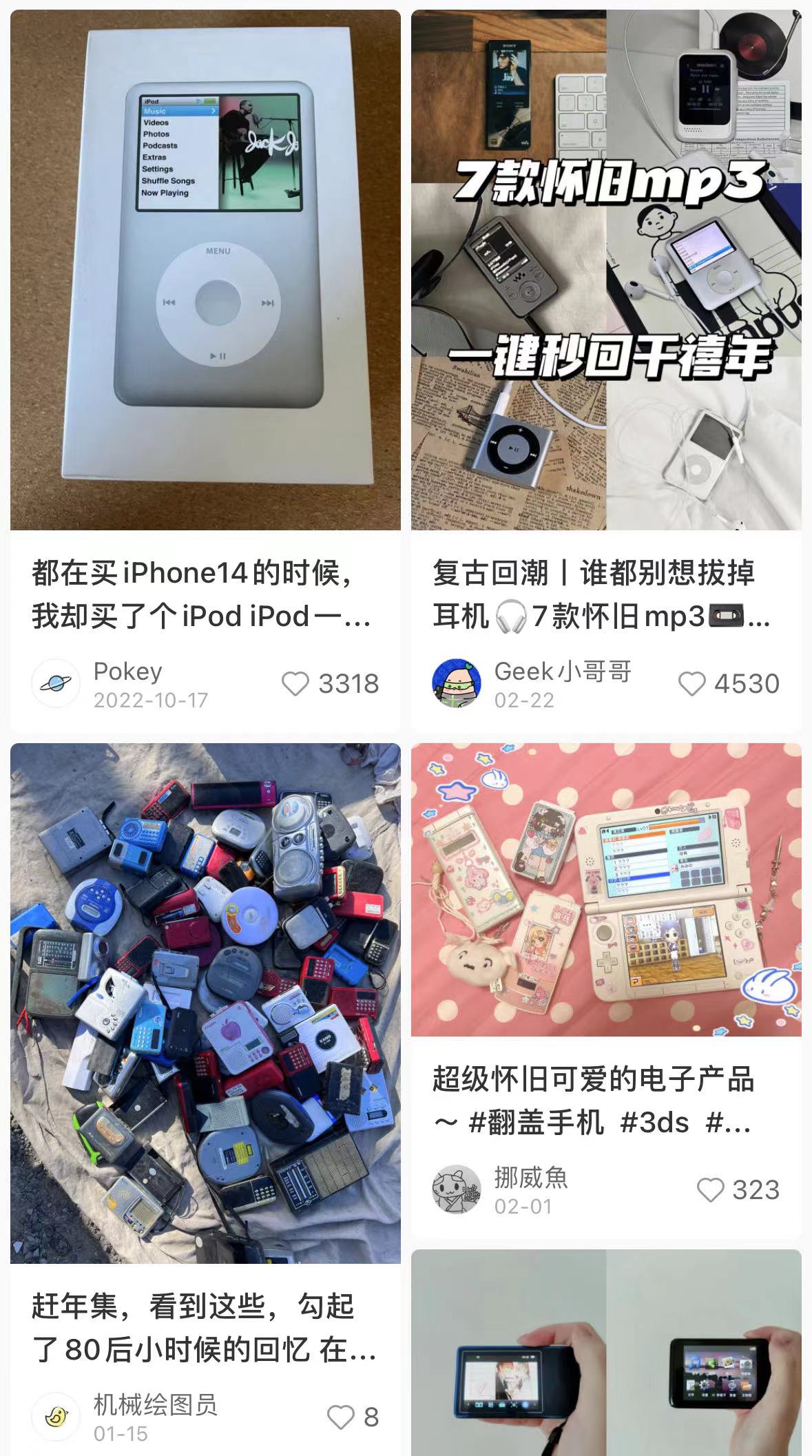This screenshot has width=812, height=1456.
Task: Like Geek小哥哥's mp3 post
Action: coord(692,684)
